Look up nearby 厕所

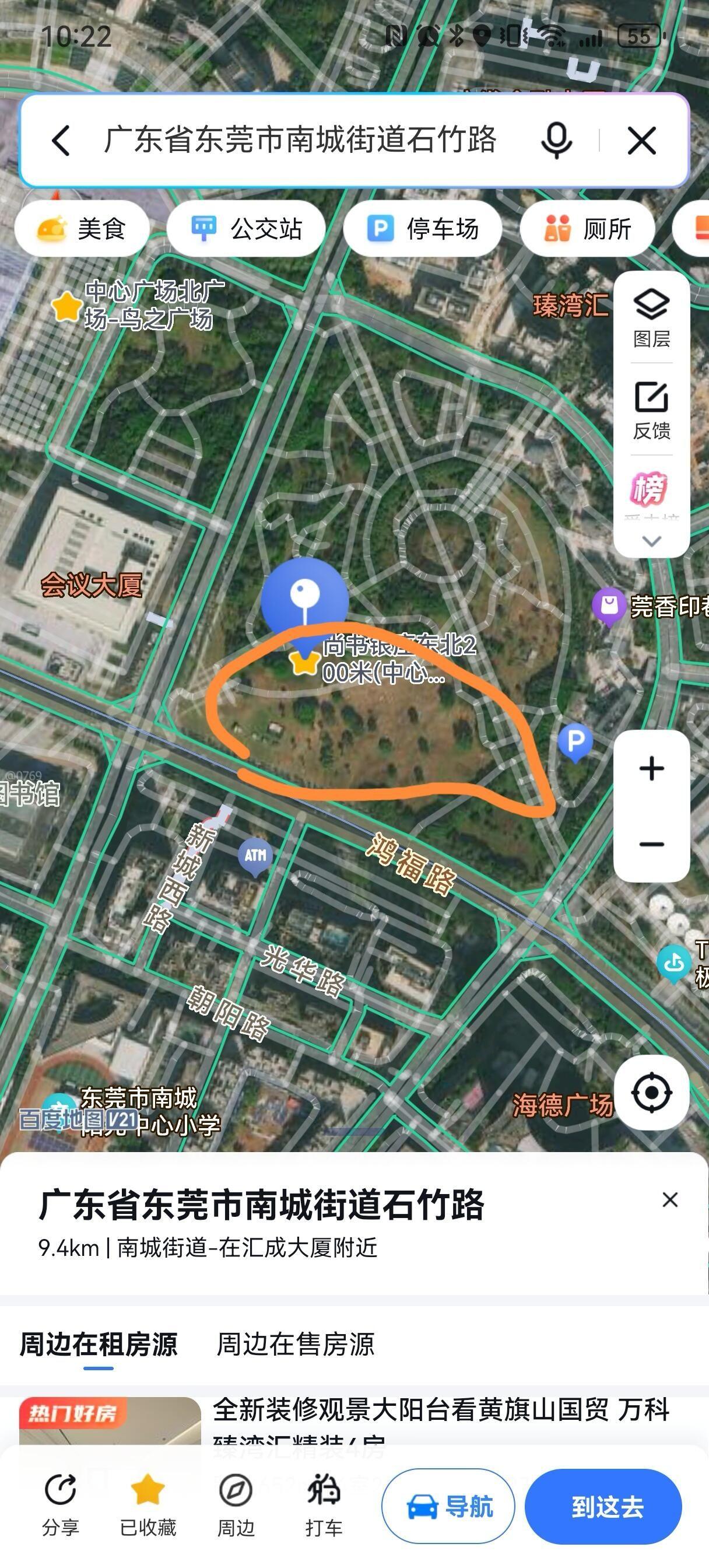[x=587, y=229]
